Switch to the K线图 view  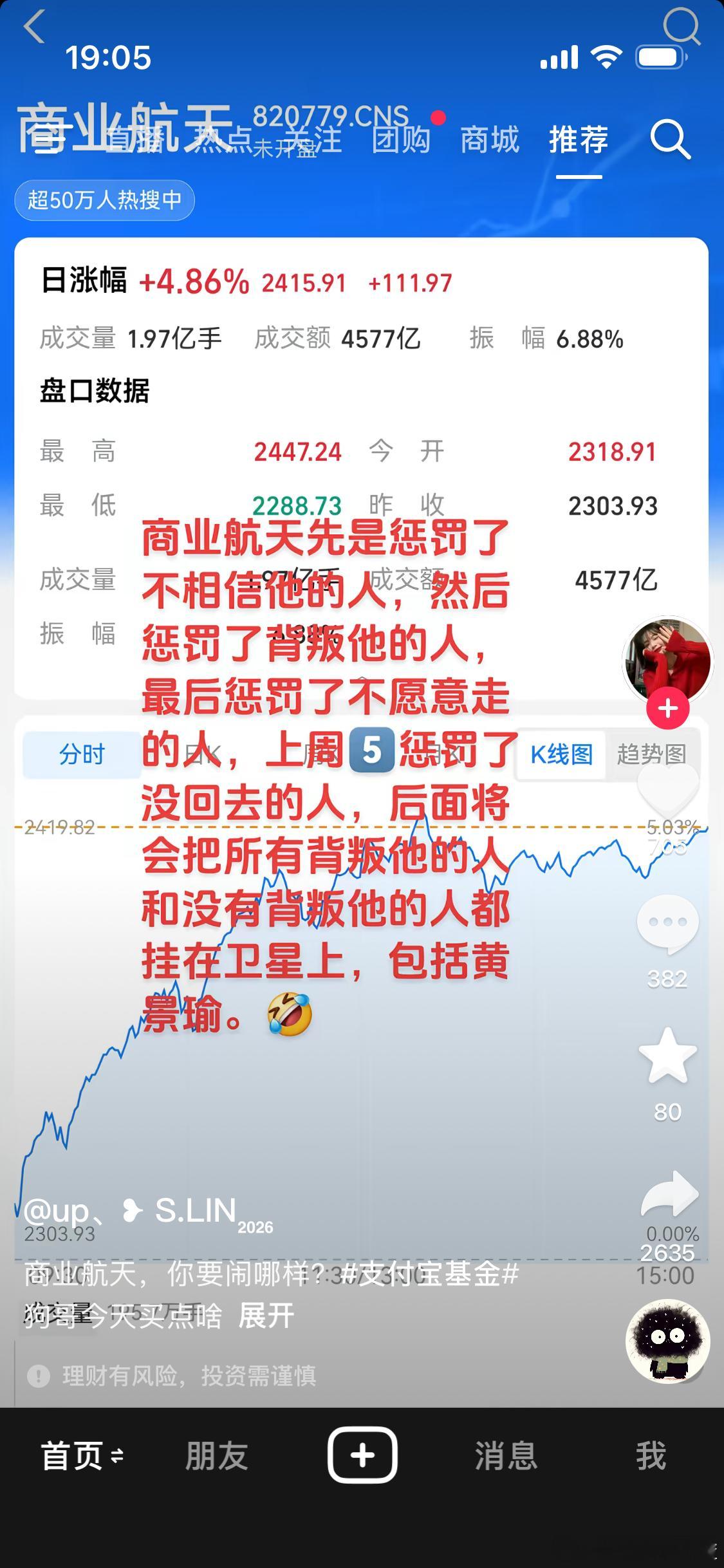tap(559, 754)
